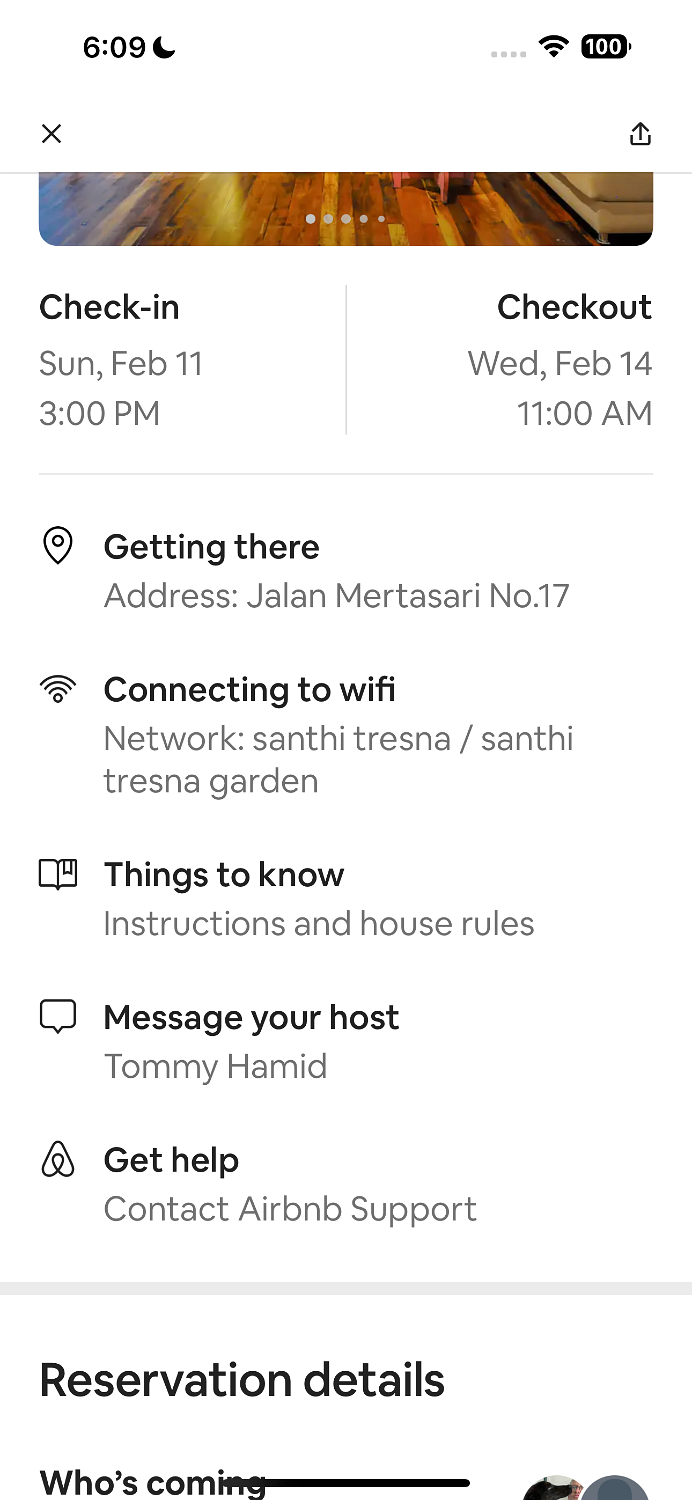This screenshot has height=1500, width=692.
Task: Open Things to know house rules
Action: pos(318,898)
